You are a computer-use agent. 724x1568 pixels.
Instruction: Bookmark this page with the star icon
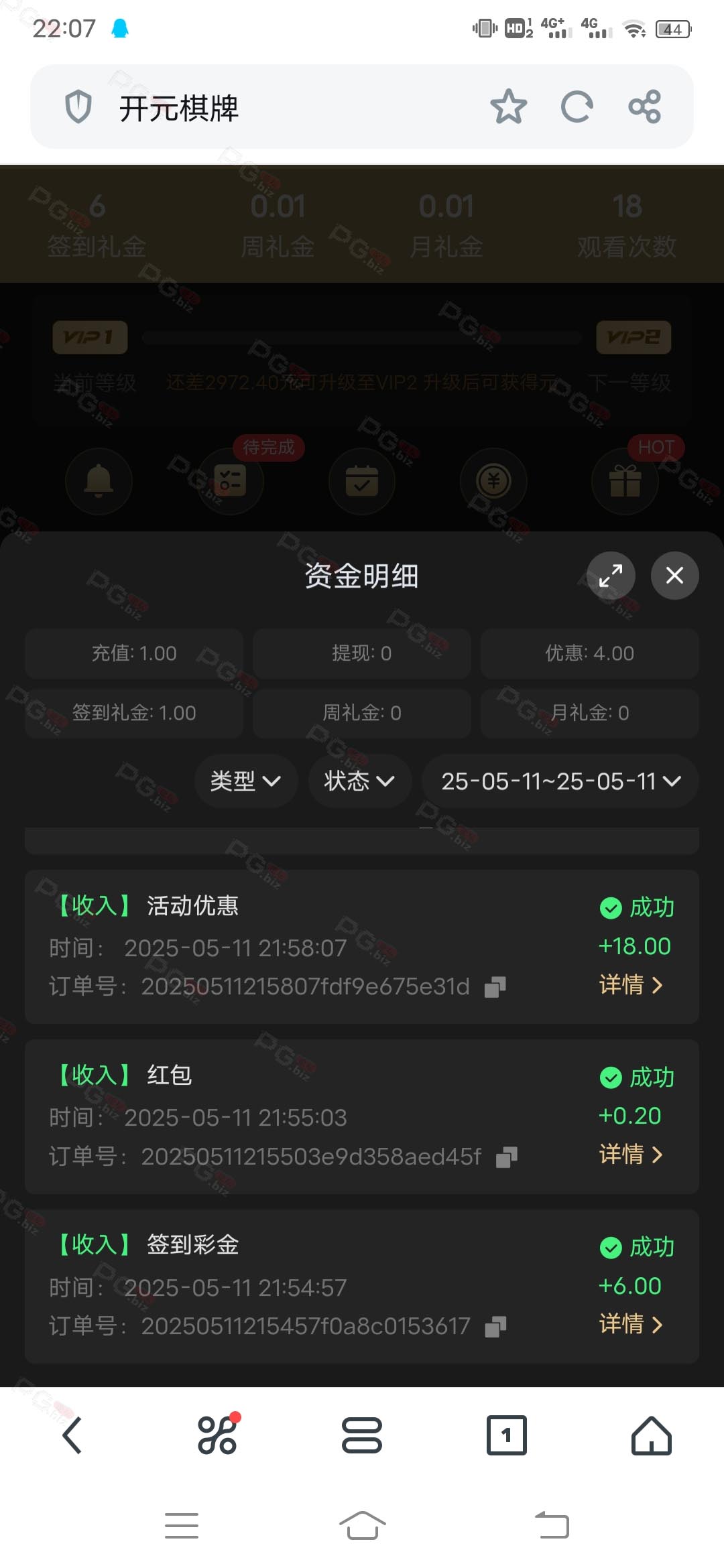(x=509, y=107)
